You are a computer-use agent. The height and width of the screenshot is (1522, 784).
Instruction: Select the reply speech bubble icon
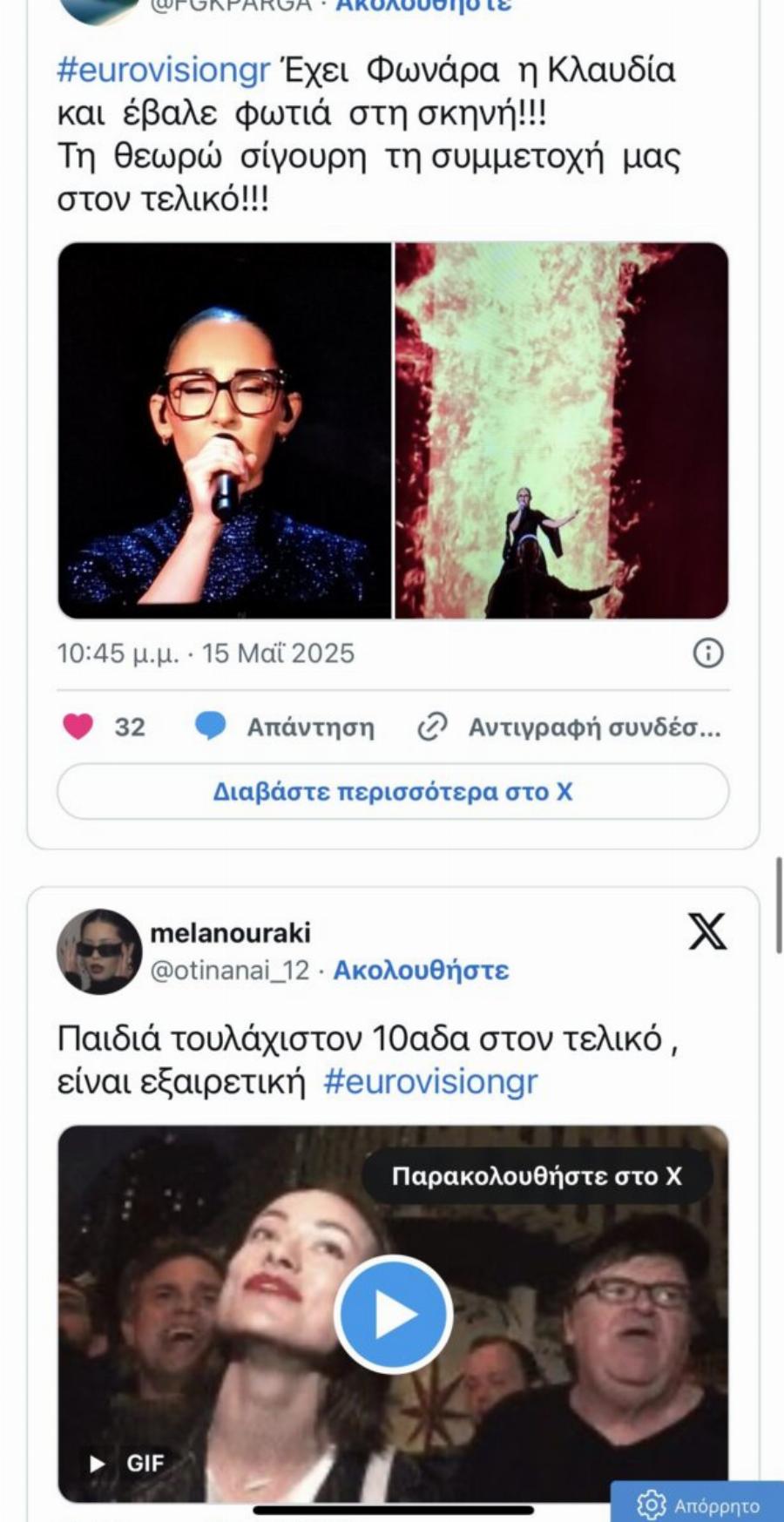(210, 726)
